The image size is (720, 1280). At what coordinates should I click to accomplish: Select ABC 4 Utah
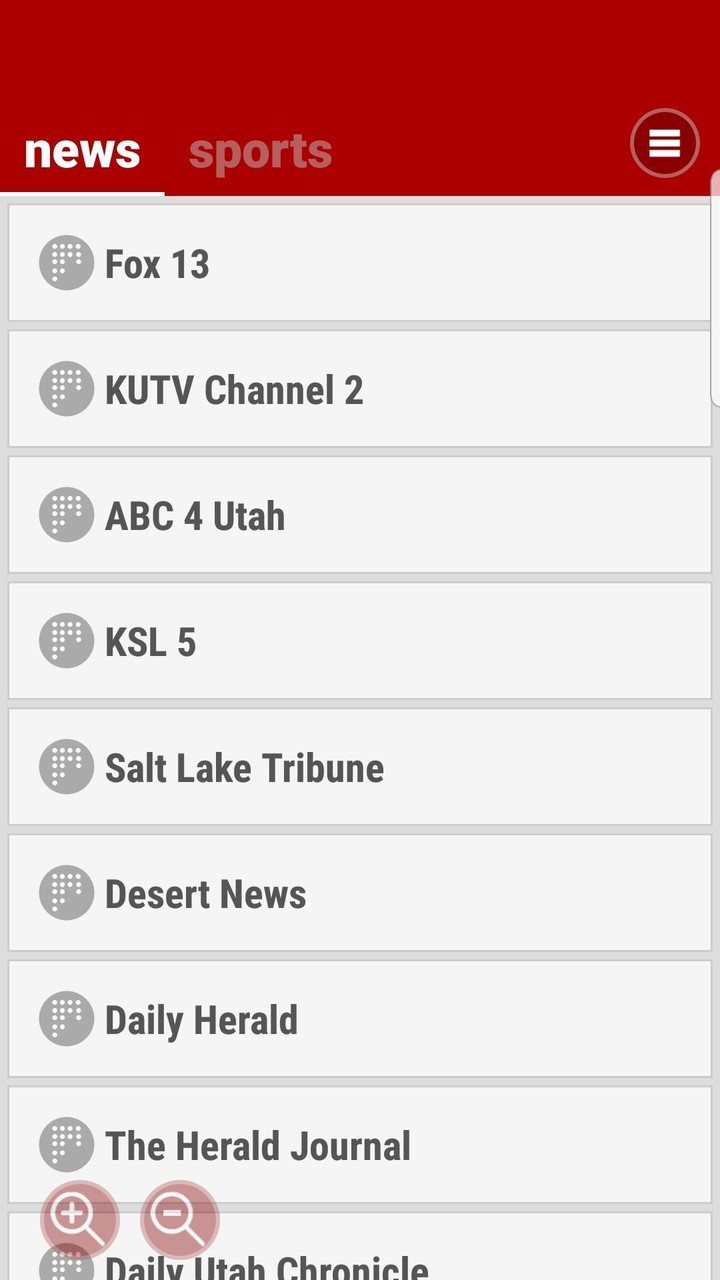[358, 514]
